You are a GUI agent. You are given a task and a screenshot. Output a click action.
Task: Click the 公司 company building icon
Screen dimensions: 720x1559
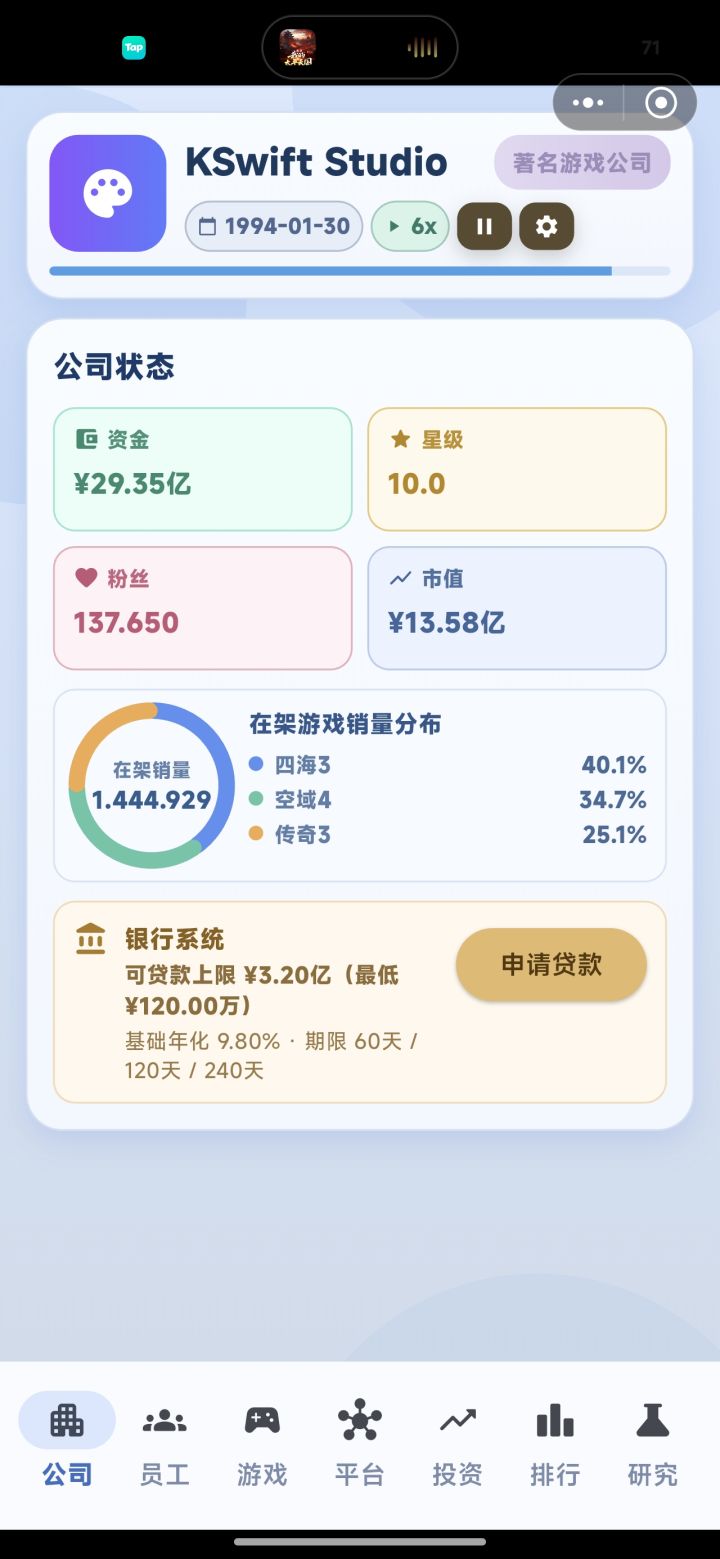click(67, 1440)
